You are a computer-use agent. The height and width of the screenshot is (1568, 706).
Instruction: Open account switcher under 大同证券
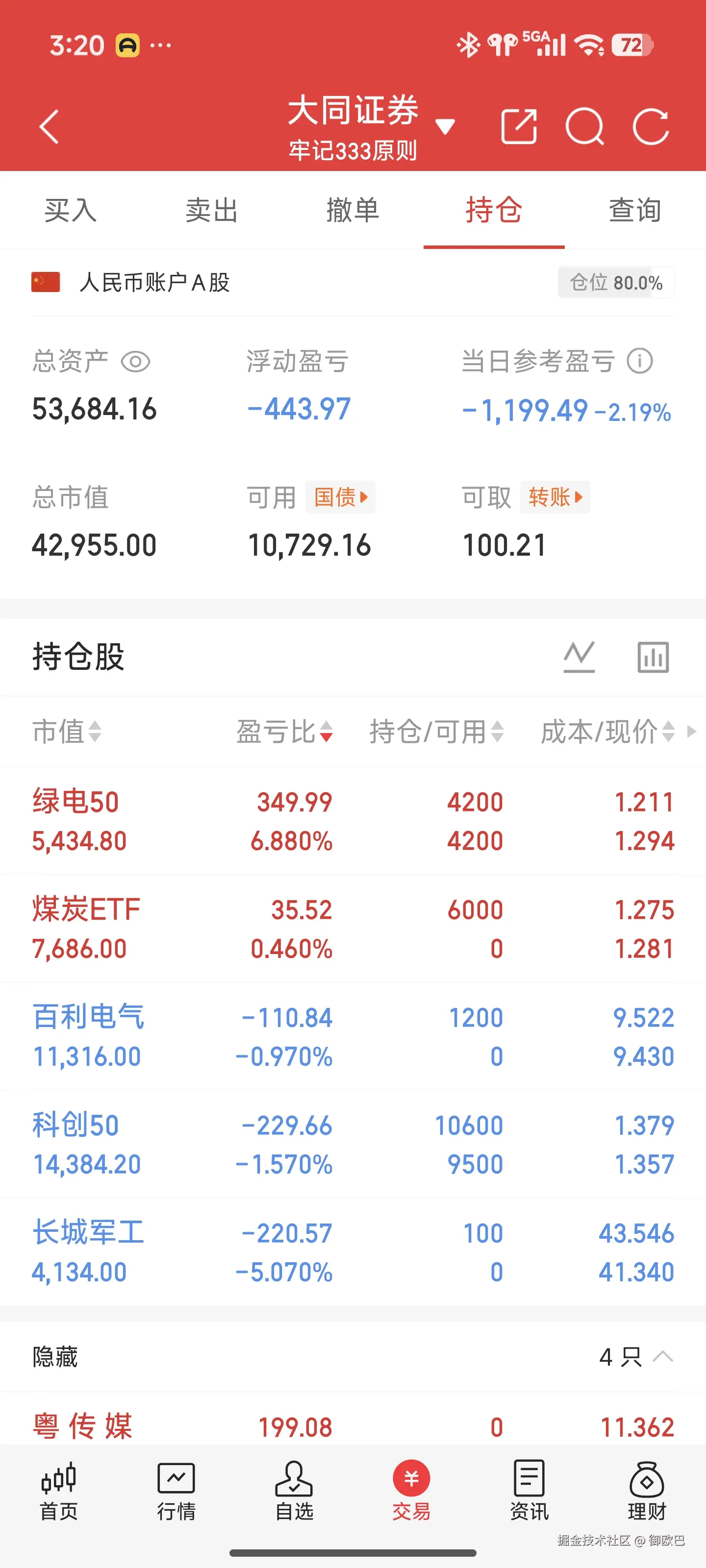click(445, 125)
